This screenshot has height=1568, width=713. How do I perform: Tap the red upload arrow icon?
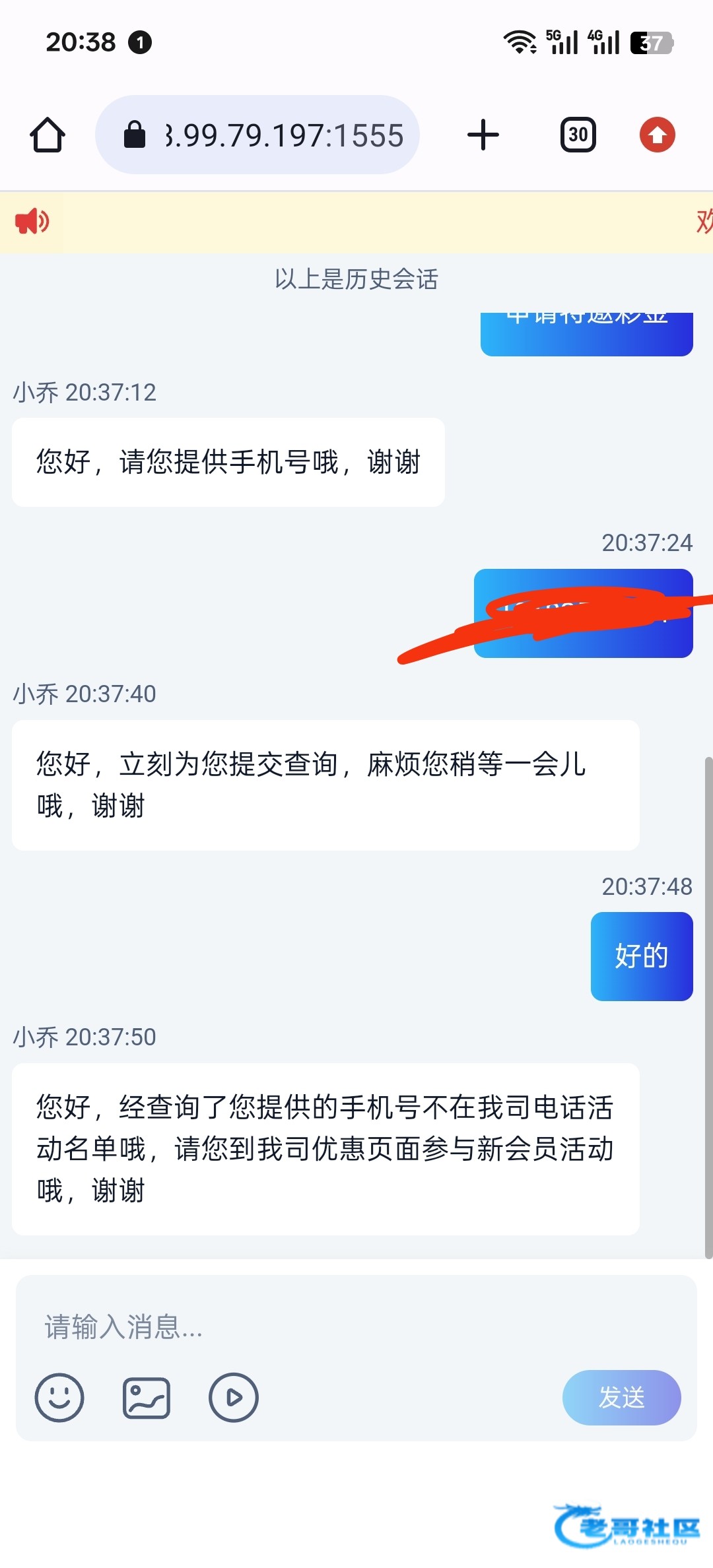tap(658, 135)
